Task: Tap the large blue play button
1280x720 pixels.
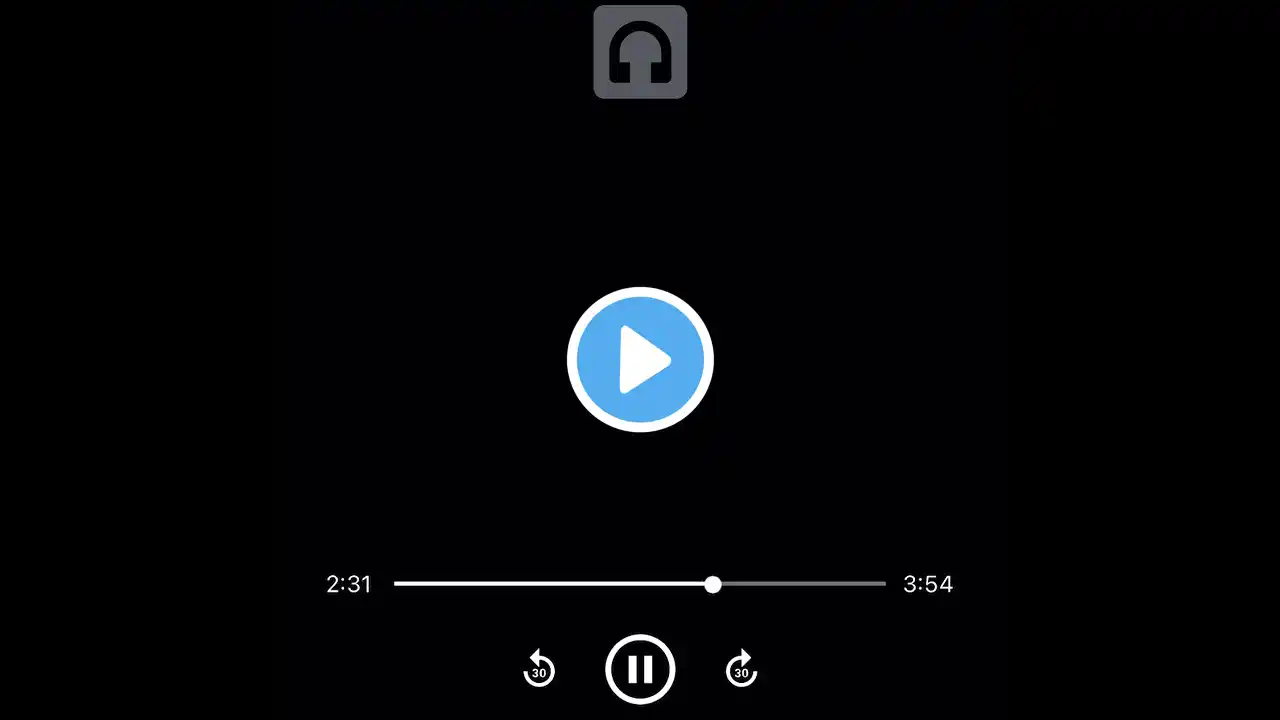Action: [640, 360]
